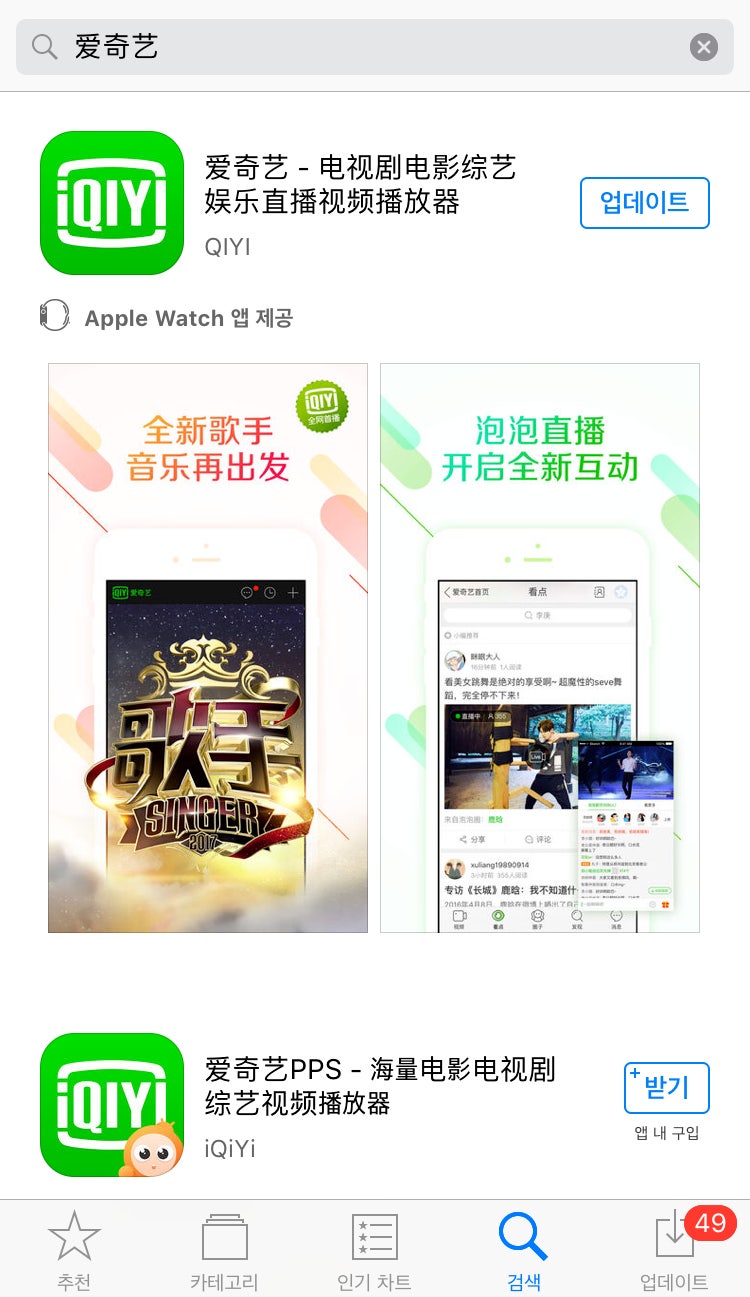Open the 인기 차트 tab
The image size is (750, 1297).
pyautogui.click(x=375, y=1251)
